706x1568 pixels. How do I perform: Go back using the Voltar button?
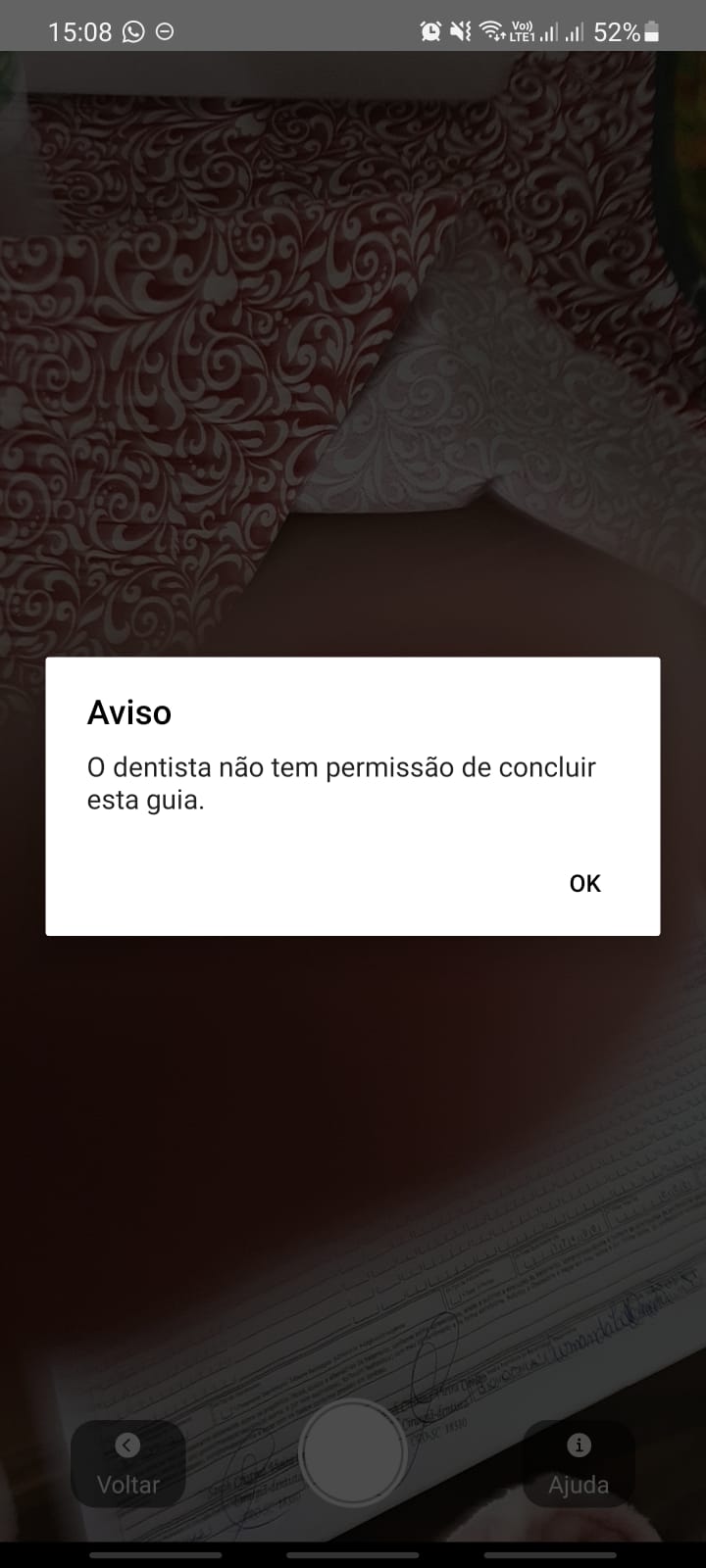[127, 1463]
